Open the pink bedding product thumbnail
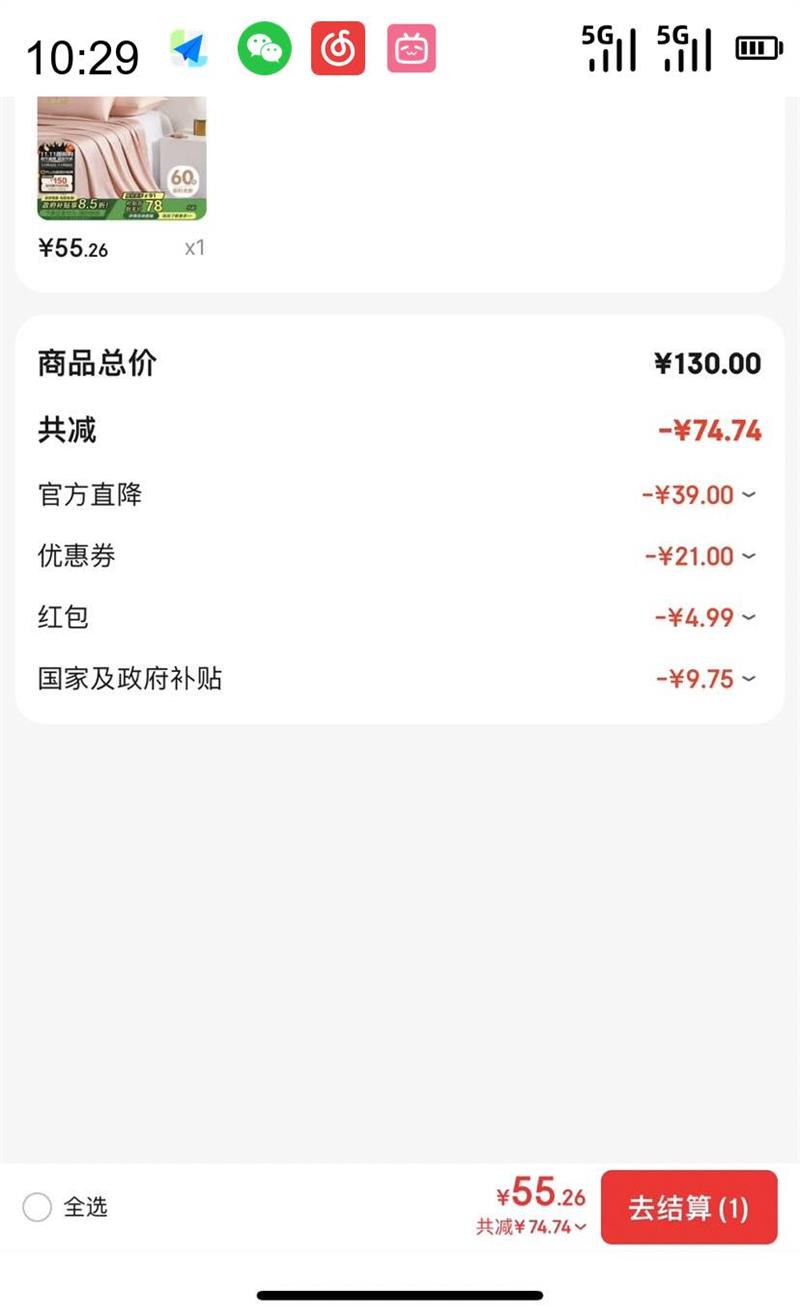Image resolution: width=800 pixels, height=1315 pixels. [x=122, y=158]
